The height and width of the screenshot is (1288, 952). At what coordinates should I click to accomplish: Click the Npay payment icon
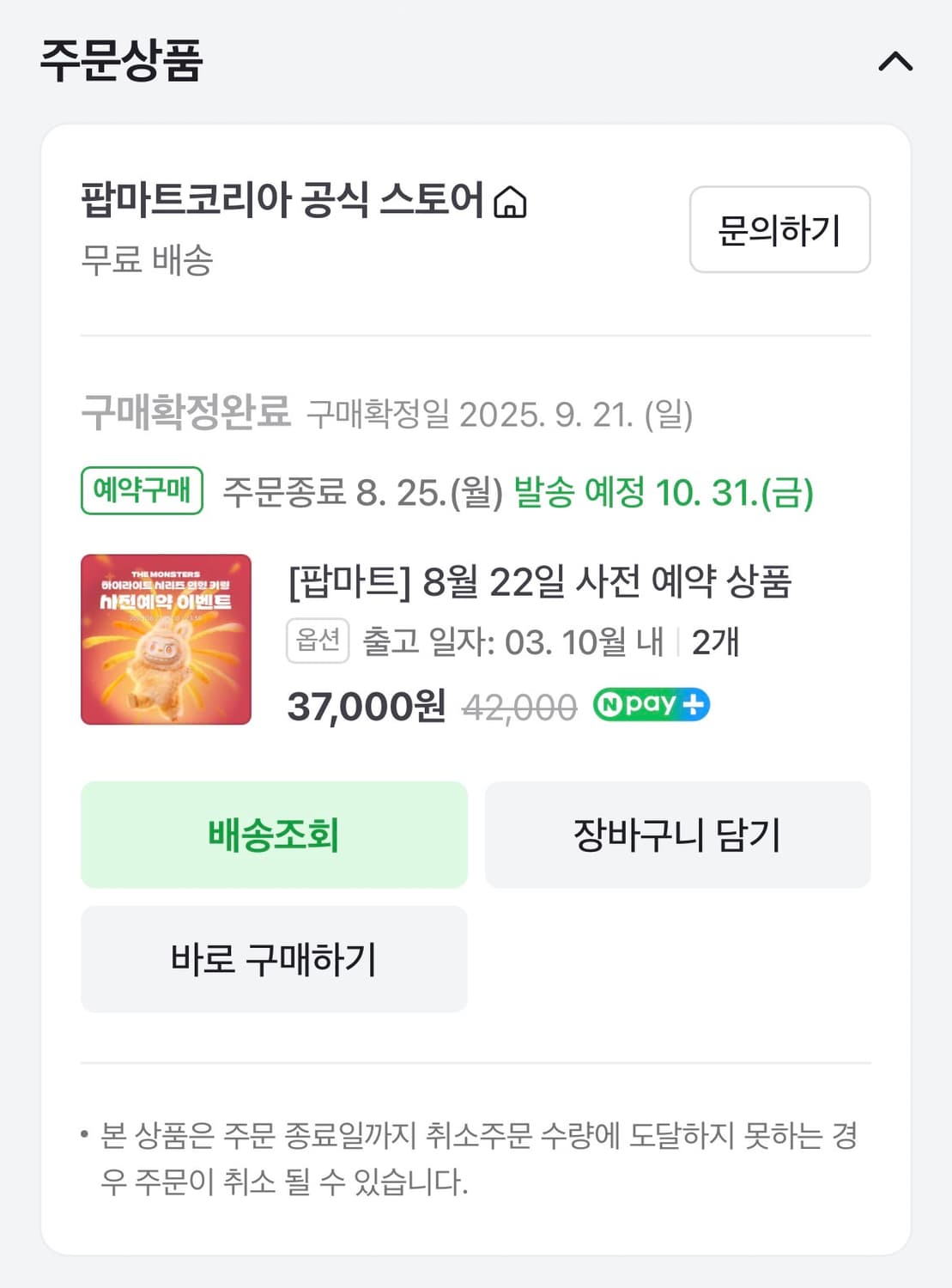(x=650, y=704)
